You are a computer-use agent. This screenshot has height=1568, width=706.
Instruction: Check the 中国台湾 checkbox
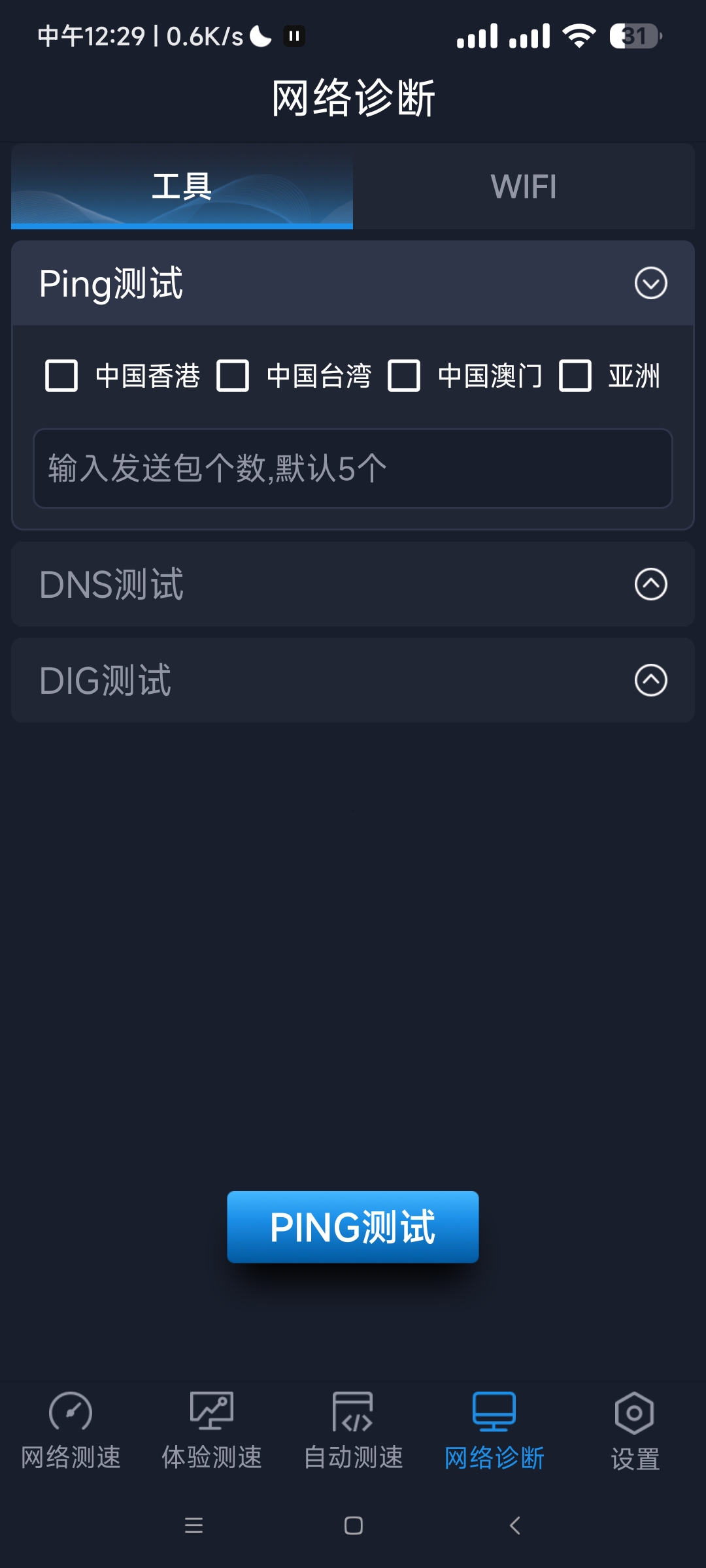pyautogui.click(x=233, y=376)
